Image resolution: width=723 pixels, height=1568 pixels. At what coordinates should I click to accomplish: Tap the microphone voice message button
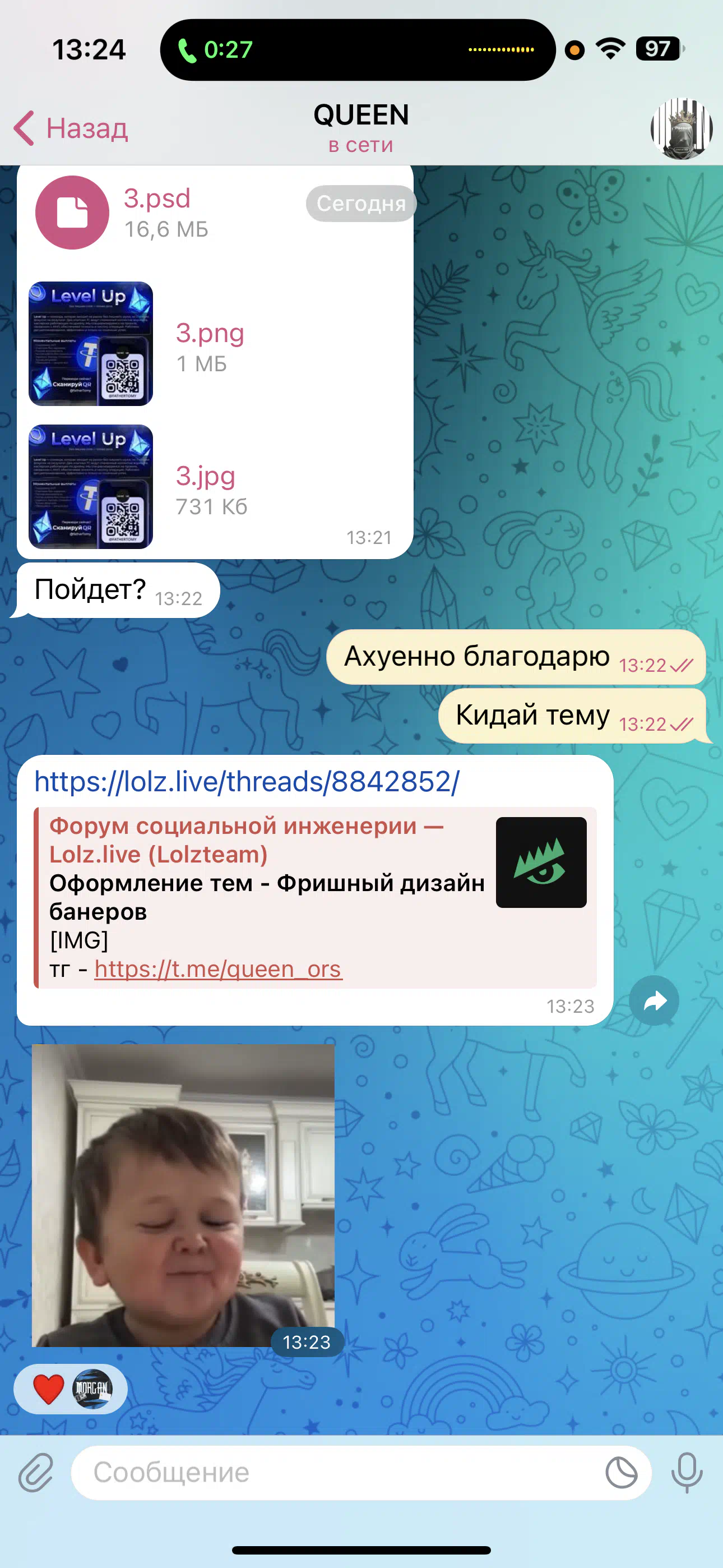(687, 1473)
